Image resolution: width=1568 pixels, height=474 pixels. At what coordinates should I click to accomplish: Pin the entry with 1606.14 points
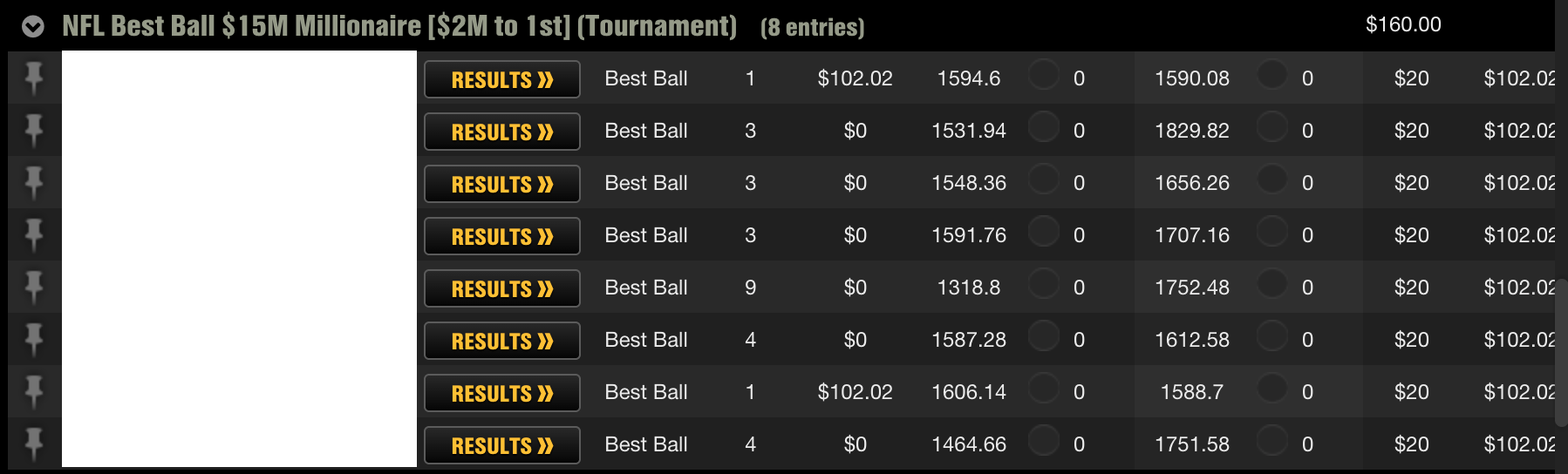pos(34,391)
